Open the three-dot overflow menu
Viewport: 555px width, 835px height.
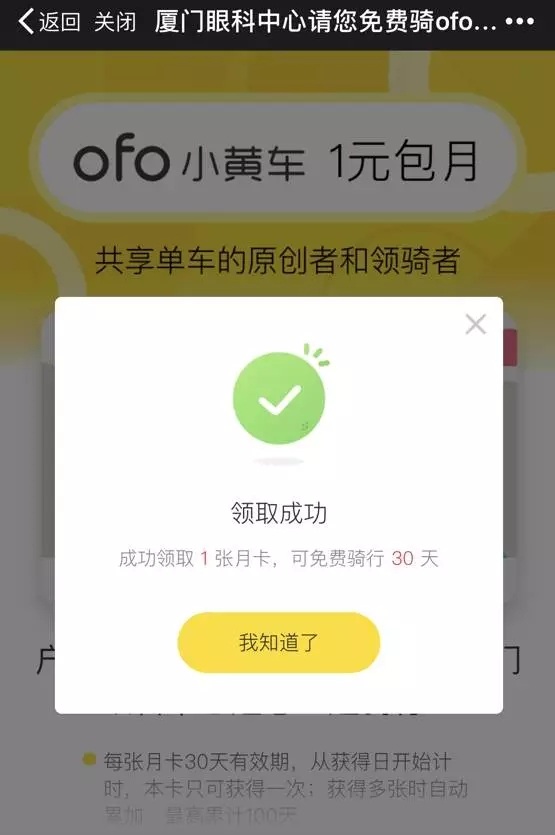[519, 22]
